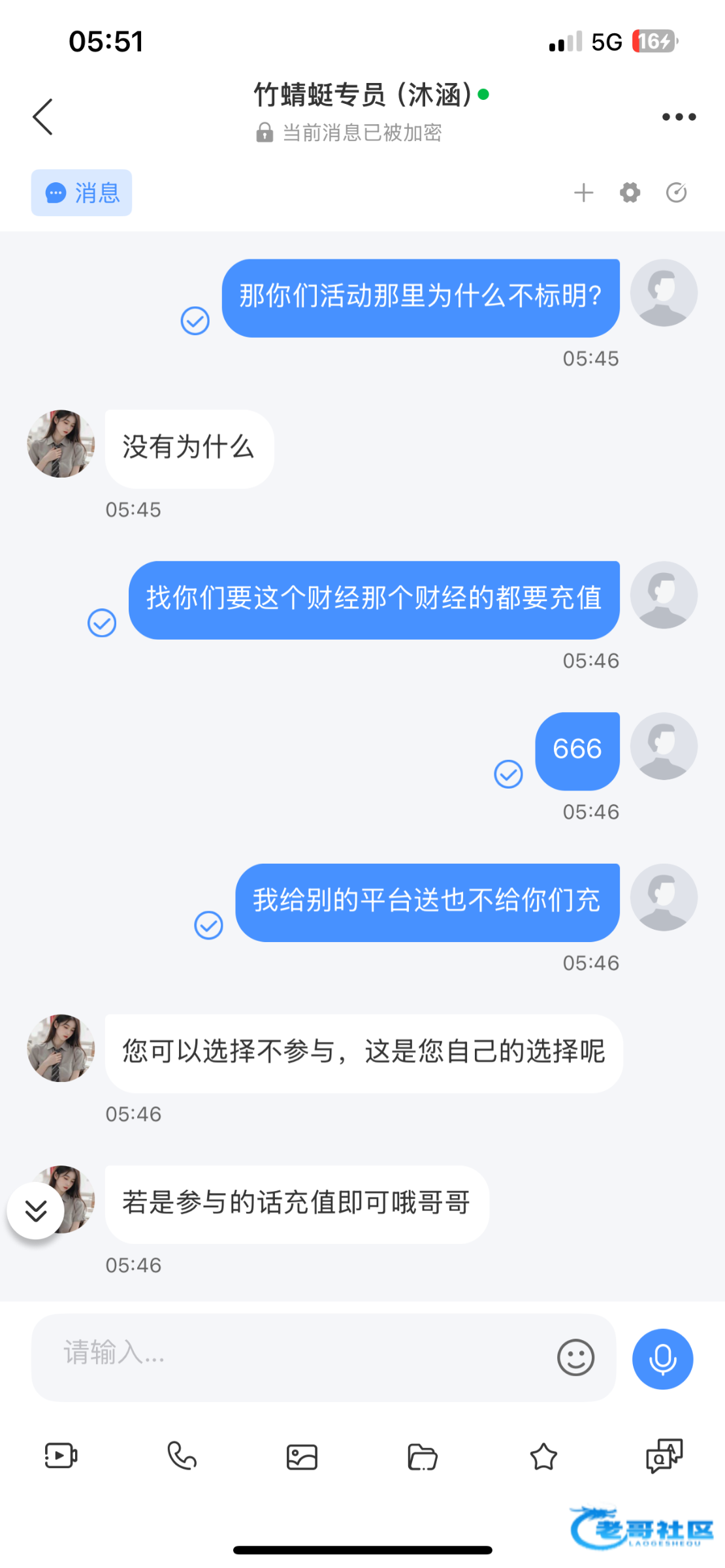Open the emoji picker

pyautogui.click(x=575, y=1358)
